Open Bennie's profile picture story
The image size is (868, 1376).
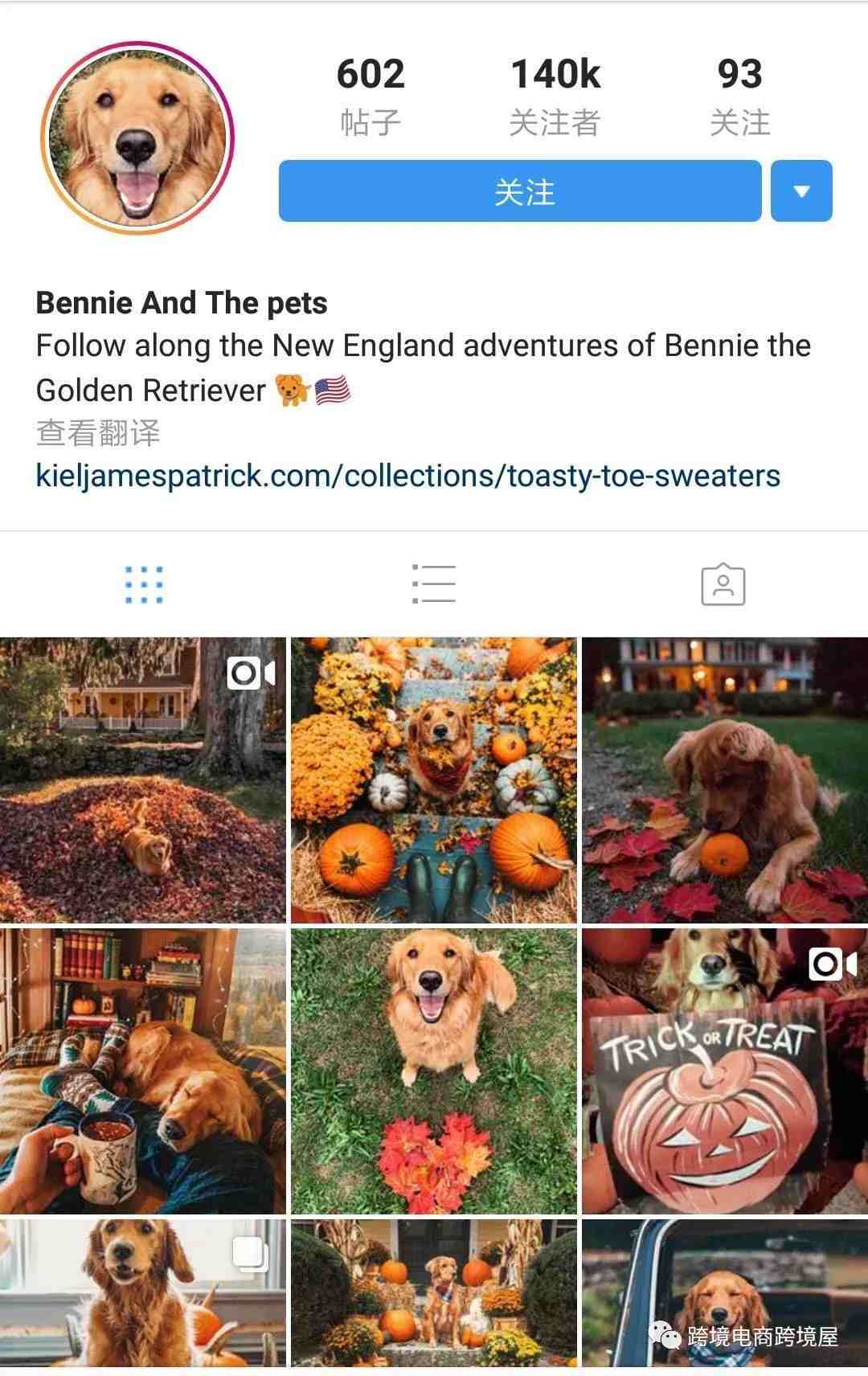click(x=137, y=137)
